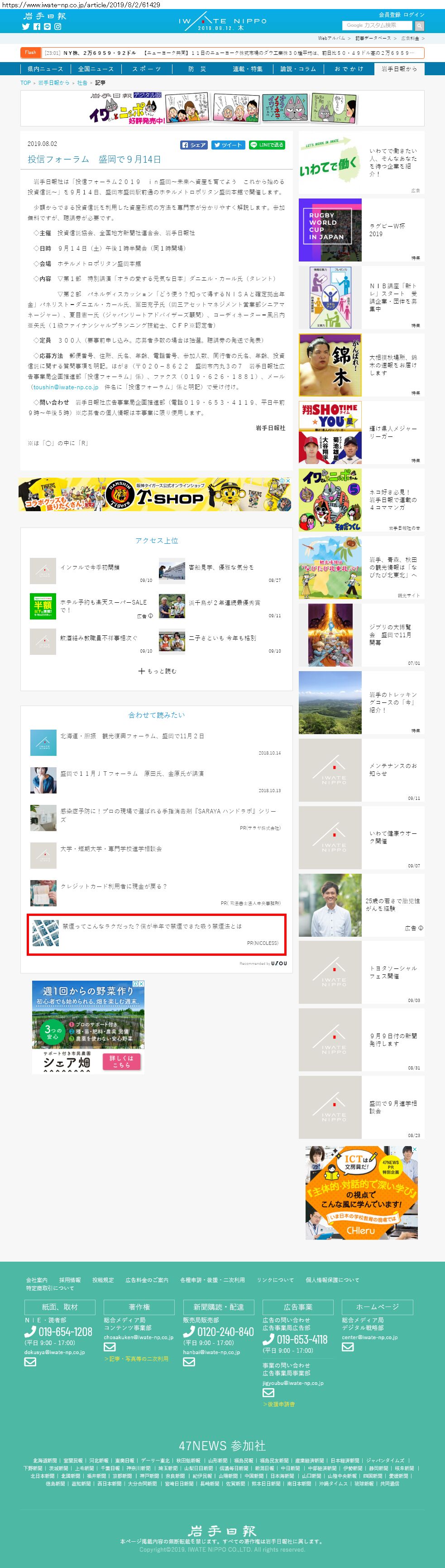Expand もっと読む under アクセス上位

point(157,671)
